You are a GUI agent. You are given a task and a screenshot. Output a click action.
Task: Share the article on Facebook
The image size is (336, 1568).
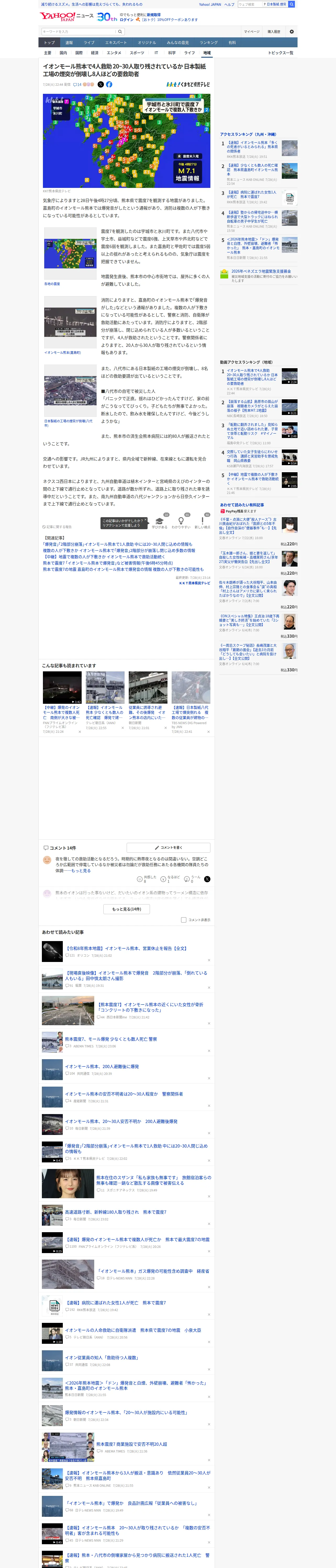109,85
